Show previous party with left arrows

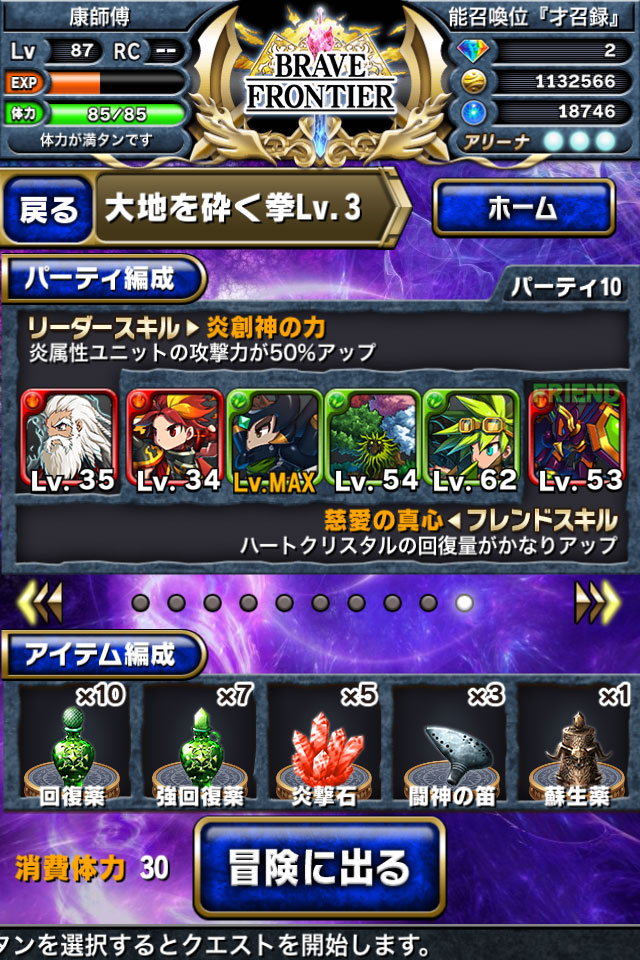[x=40, y=603]
